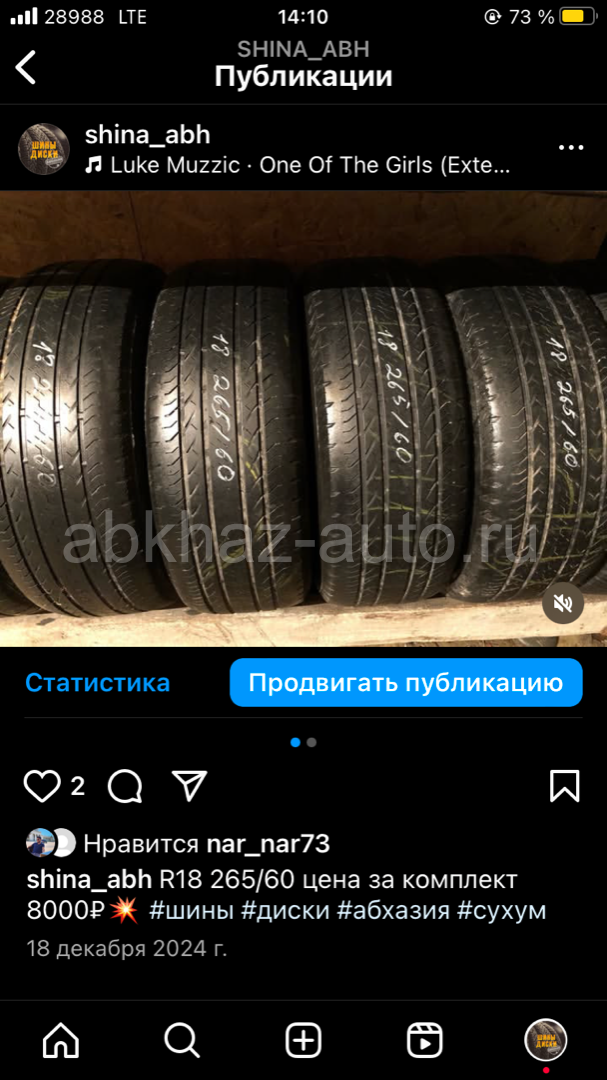This screenshot has height=1080, width=607.
Task: Like the tire post
Action: [42, 786]
